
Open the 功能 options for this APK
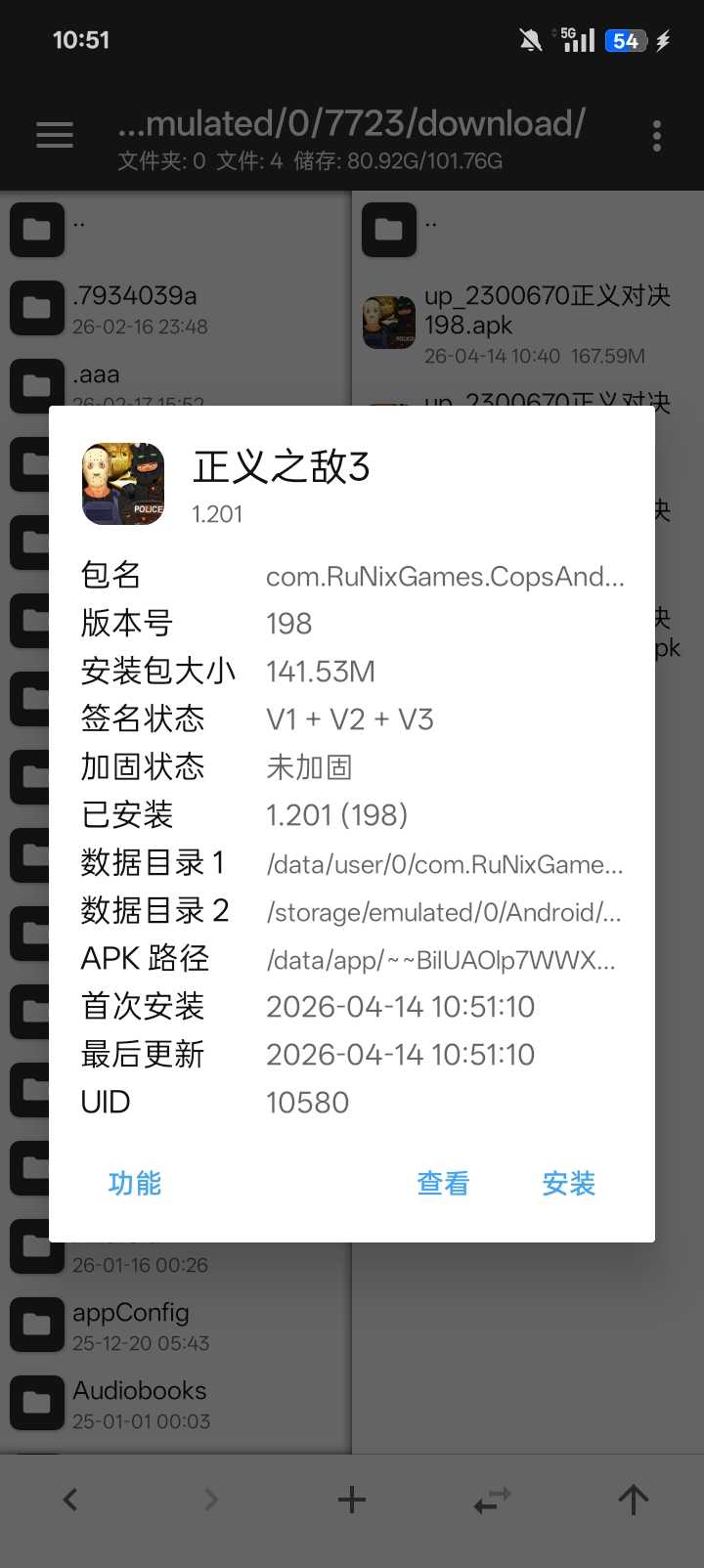(x=135, y=1184)
